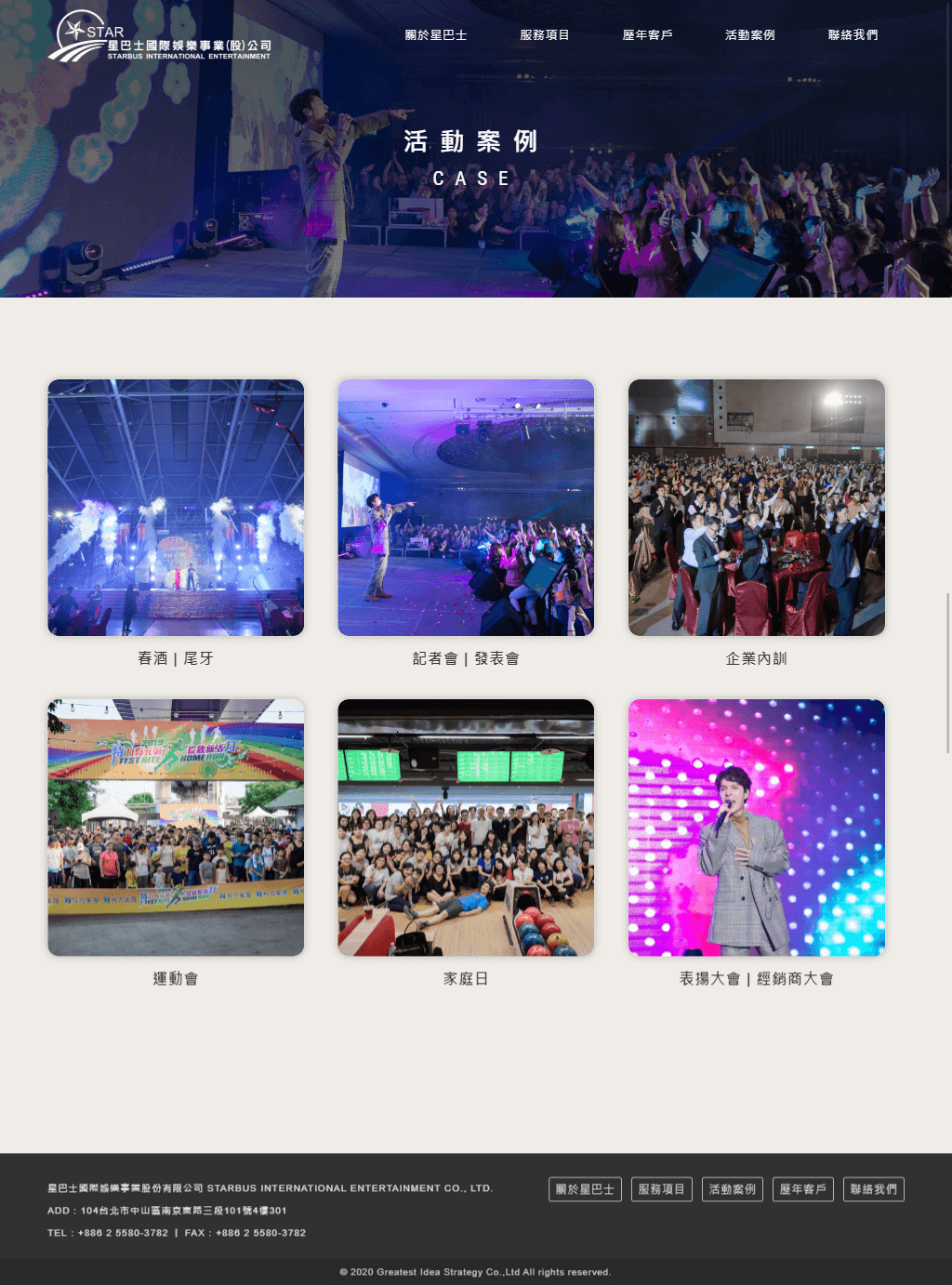The image size is (952, 1285).
Task: Select 活動案例 in the top menu
Action: tap(749, 35)
